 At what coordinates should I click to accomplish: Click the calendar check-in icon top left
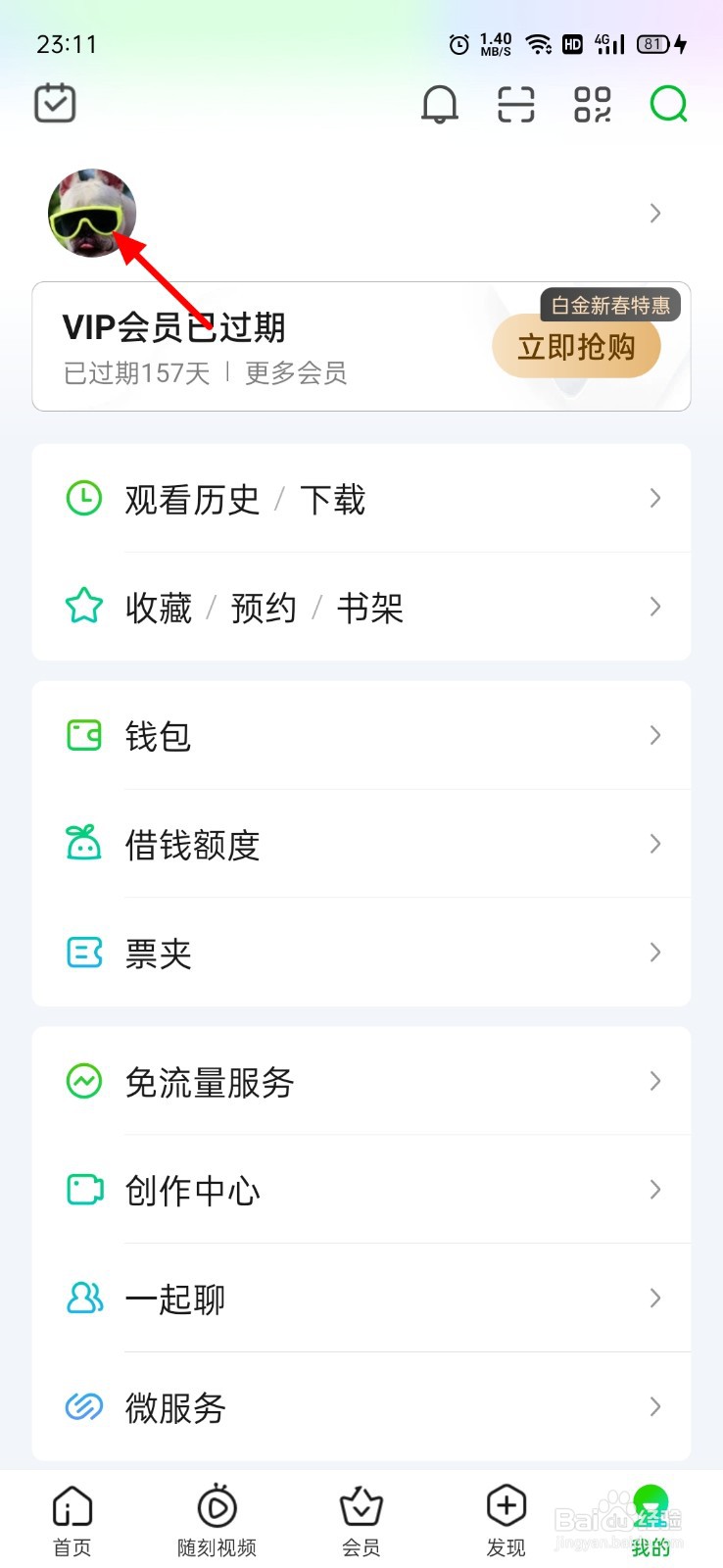click(x=55, y=103)
